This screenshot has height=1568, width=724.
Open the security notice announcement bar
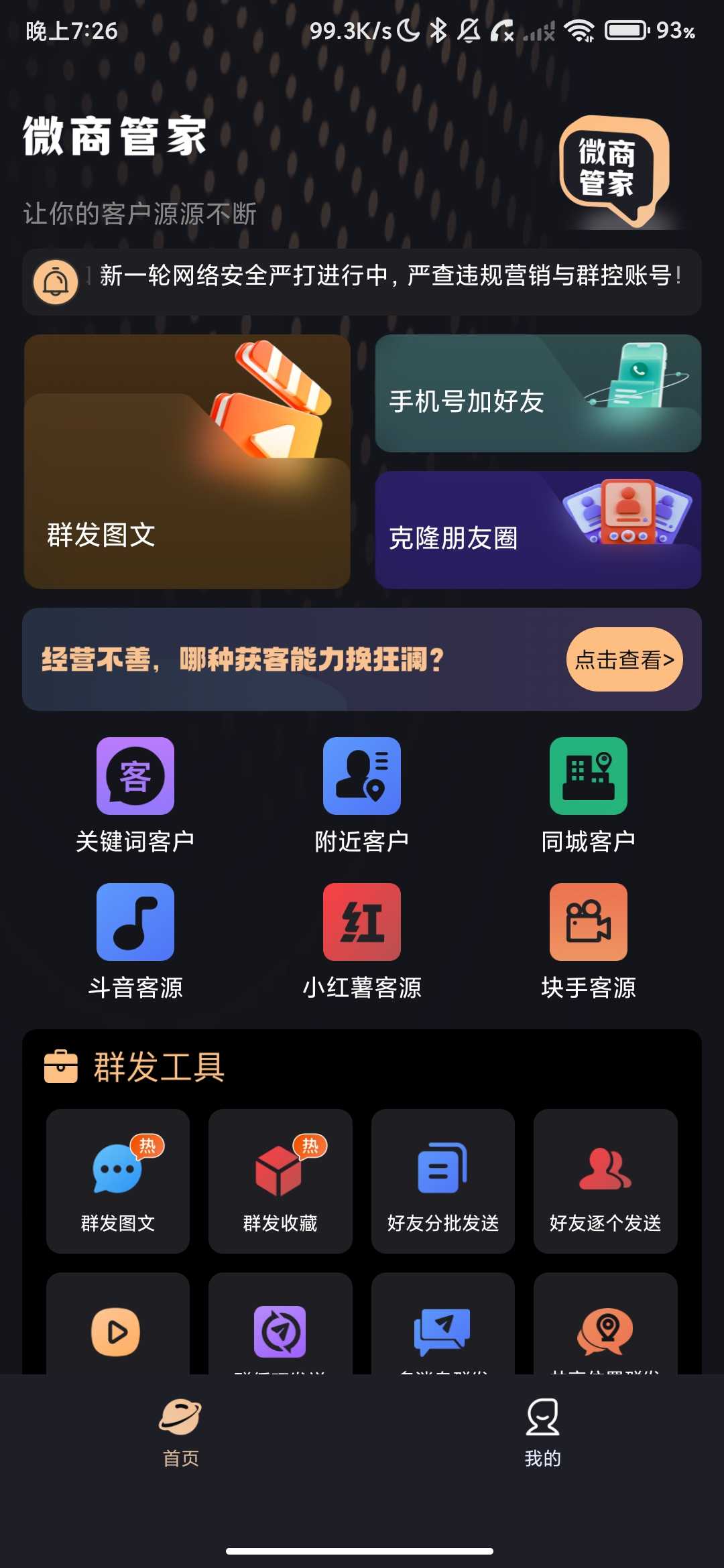[362, 282]
